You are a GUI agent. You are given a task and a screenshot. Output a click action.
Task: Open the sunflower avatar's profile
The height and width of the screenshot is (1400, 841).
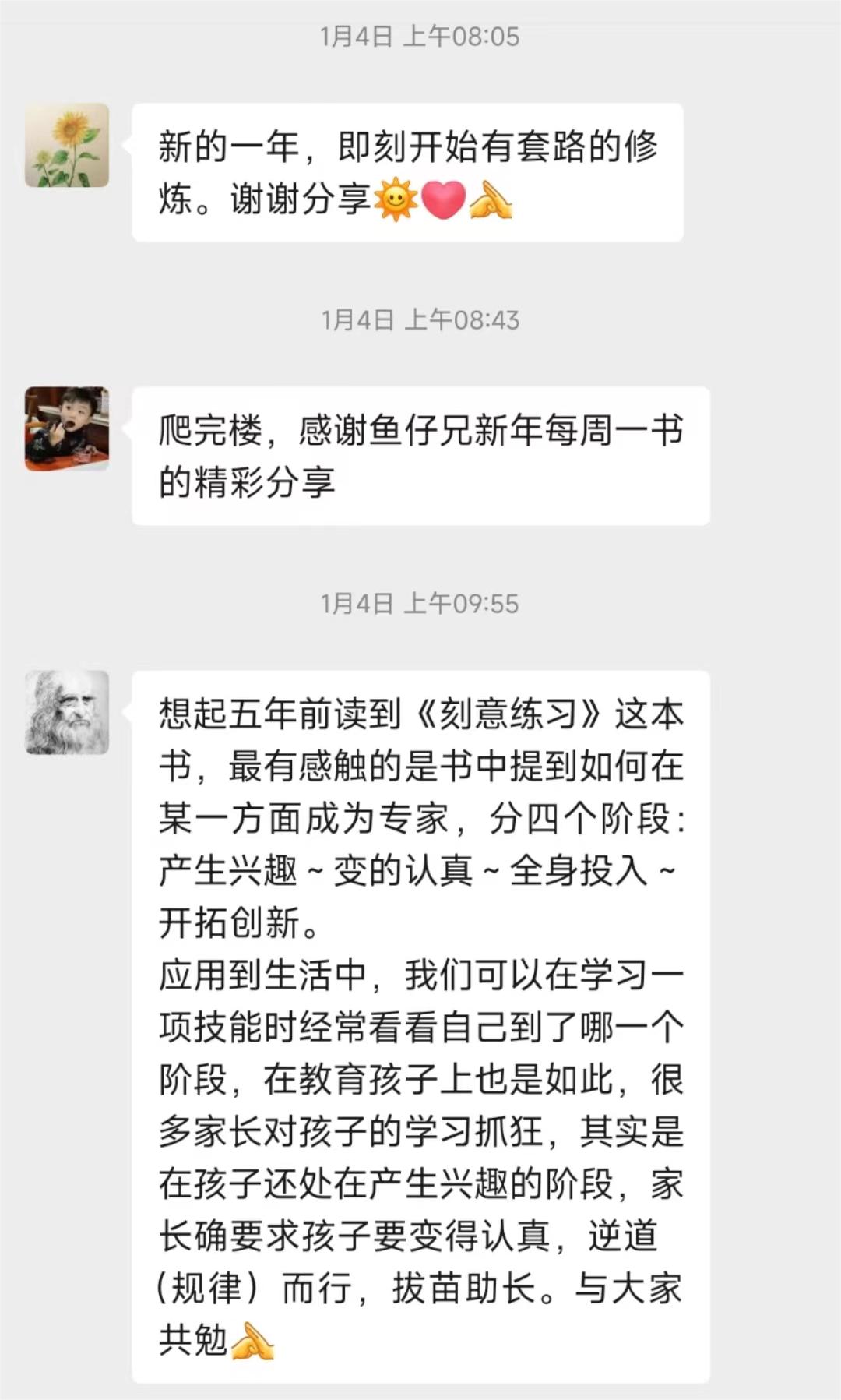pyautogui.click(x=67, y=145)
